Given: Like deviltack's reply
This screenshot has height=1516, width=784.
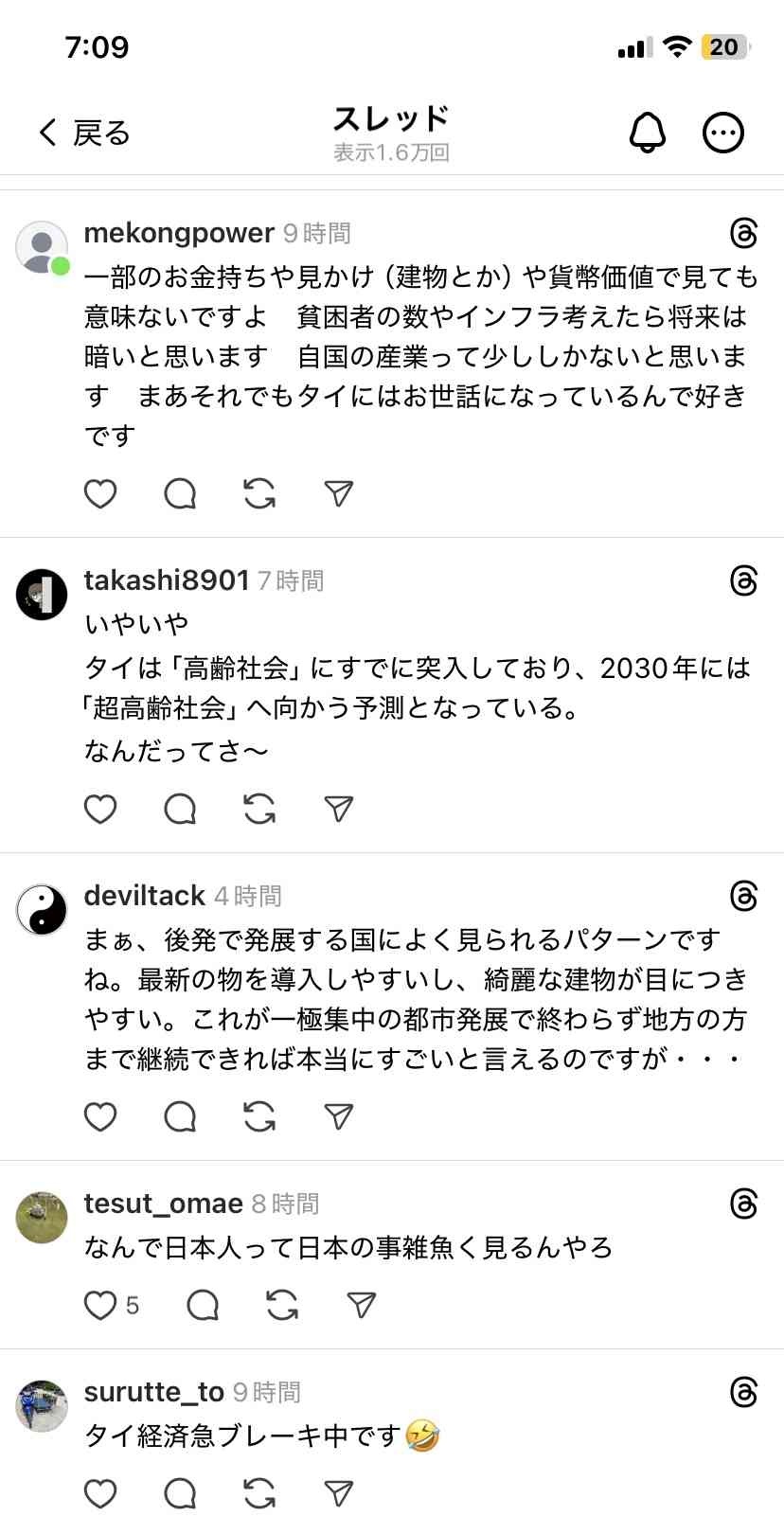Looking at the screenshot, I should point(100,1116).
